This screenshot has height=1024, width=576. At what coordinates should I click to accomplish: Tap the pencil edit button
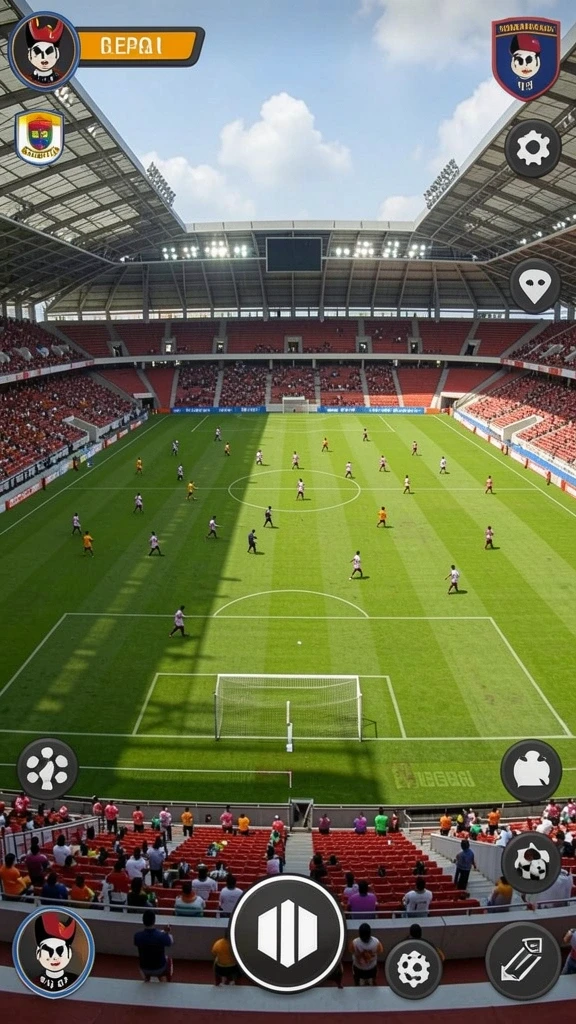[x=523, y=960]
